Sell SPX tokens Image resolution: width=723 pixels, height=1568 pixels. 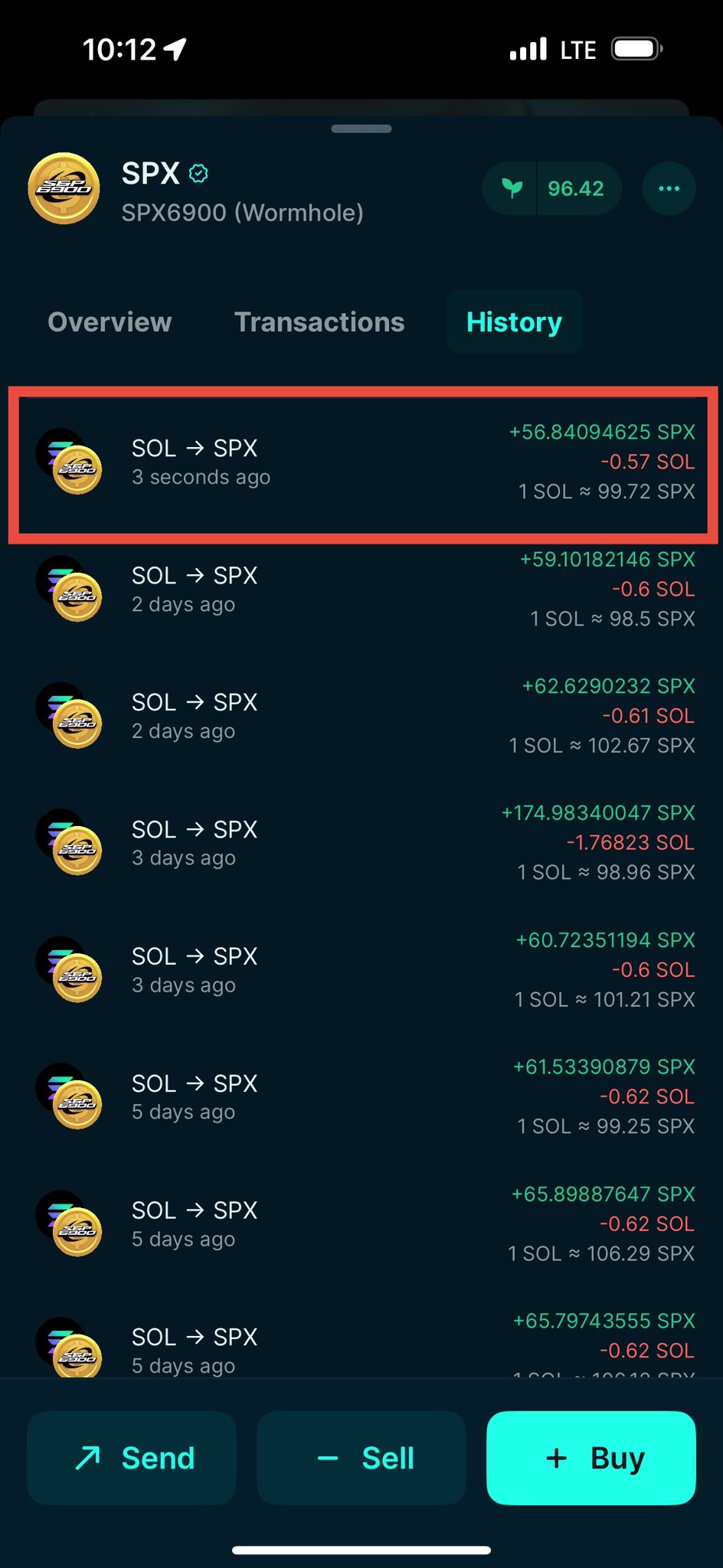(x=361, y=1458)
